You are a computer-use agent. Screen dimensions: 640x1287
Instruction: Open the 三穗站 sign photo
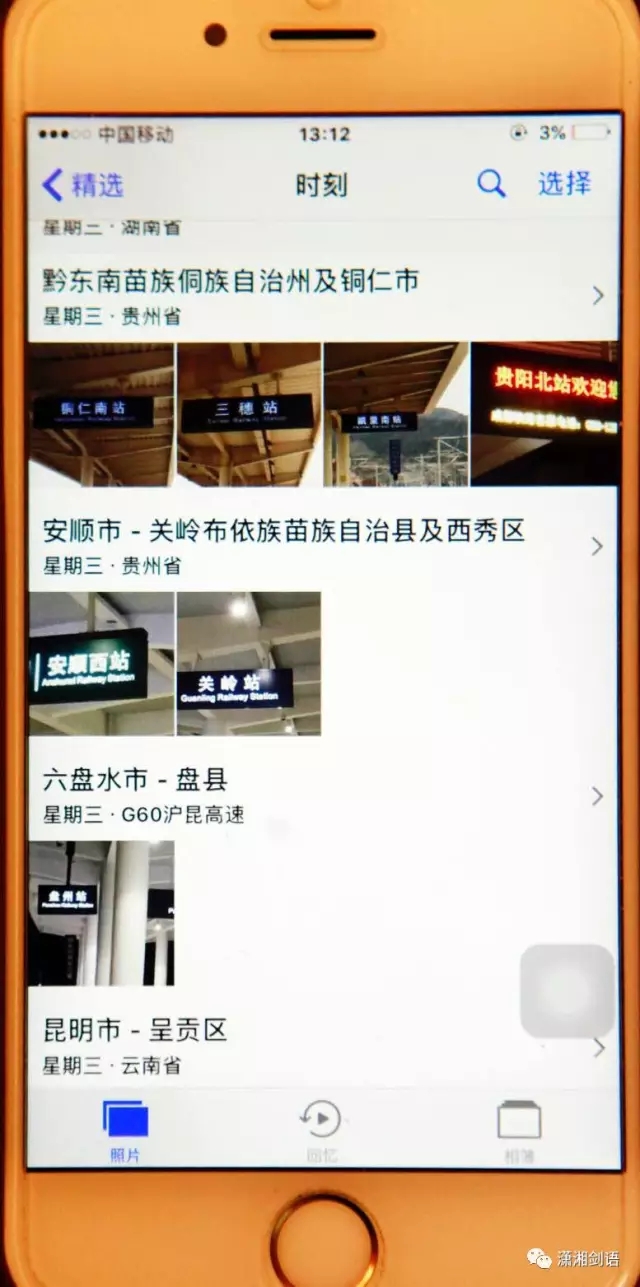(x=249, y=414)
